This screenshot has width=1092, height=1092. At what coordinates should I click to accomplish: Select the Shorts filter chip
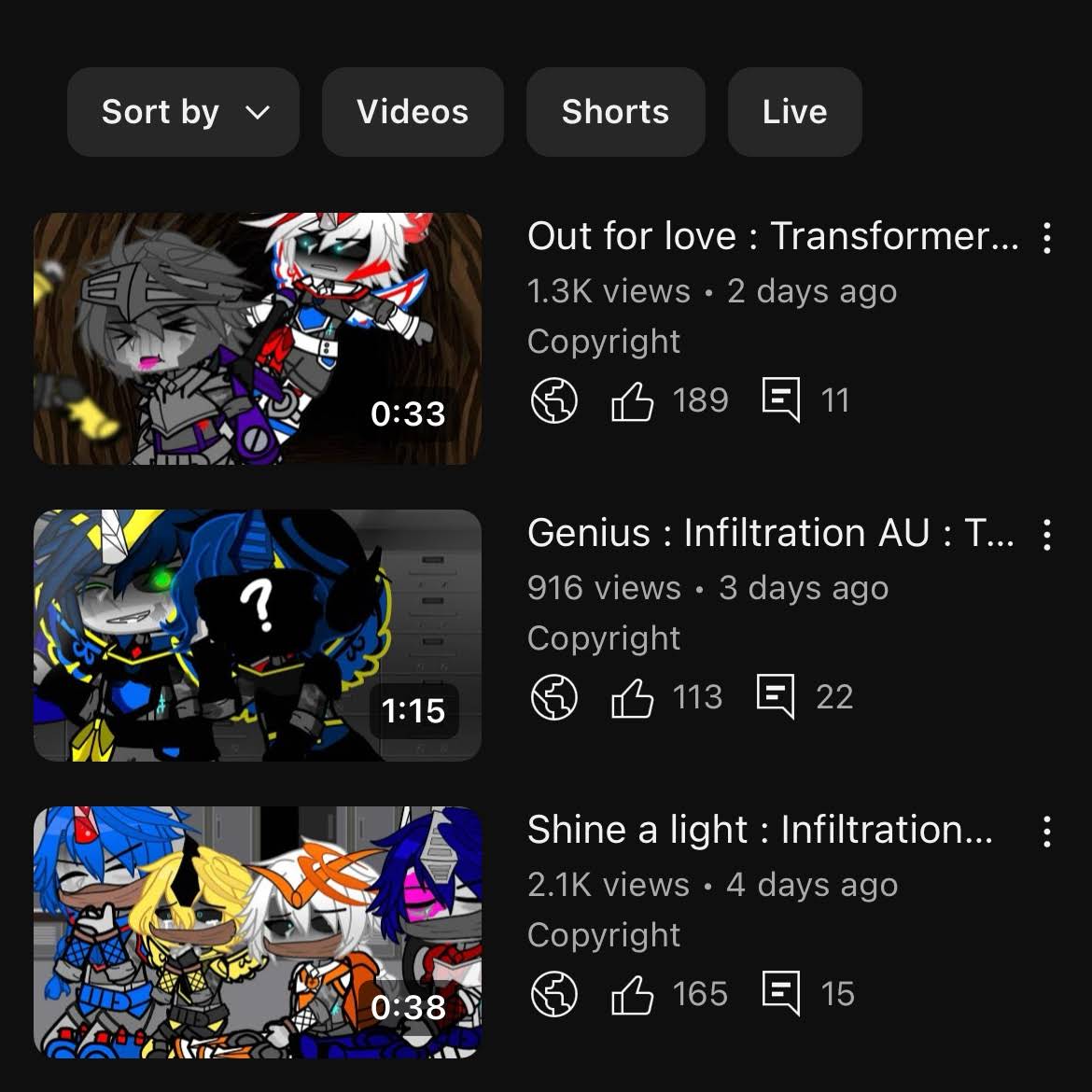[615, 112]
